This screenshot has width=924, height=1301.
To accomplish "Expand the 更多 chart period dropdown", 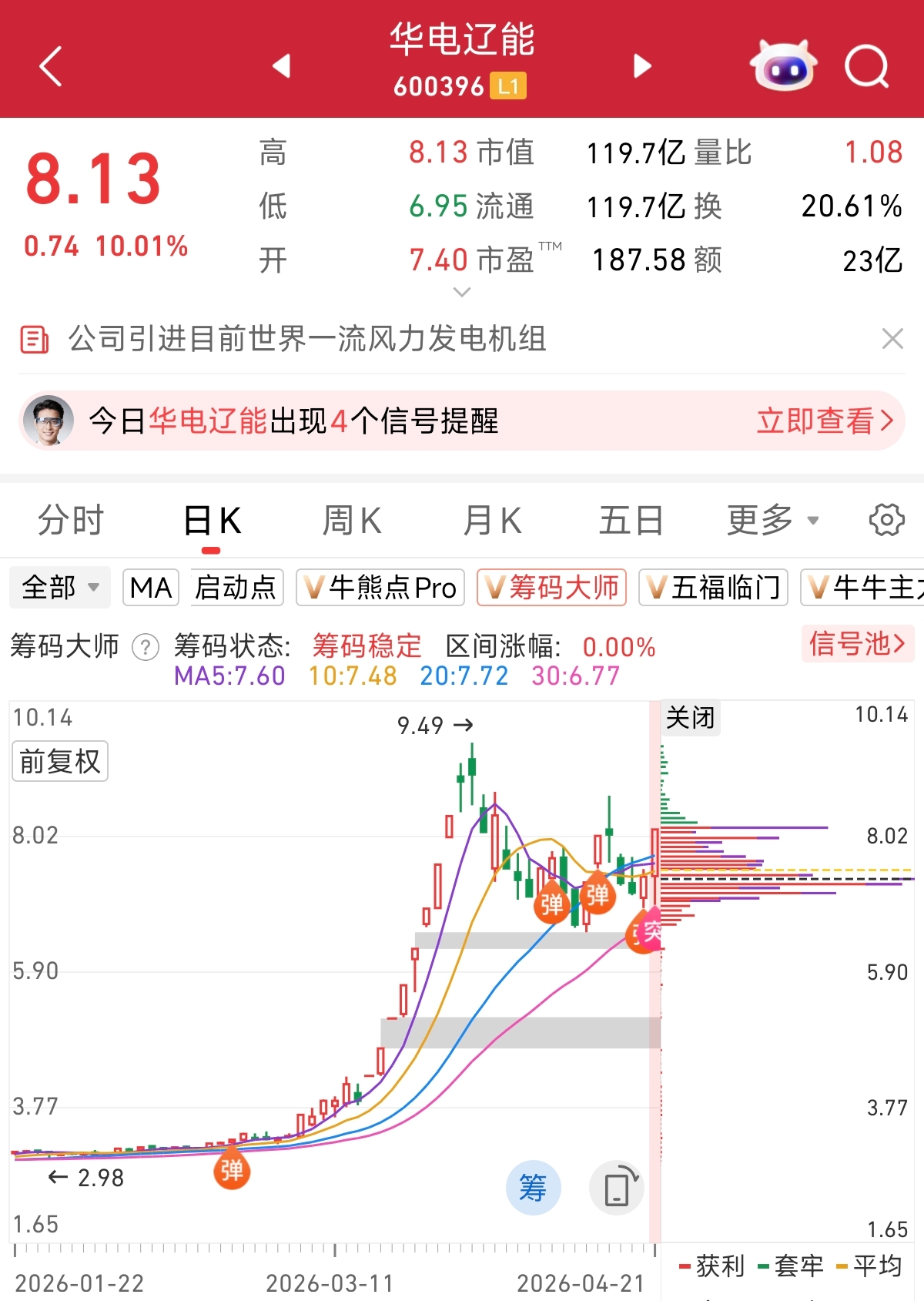I will (772, 521).
